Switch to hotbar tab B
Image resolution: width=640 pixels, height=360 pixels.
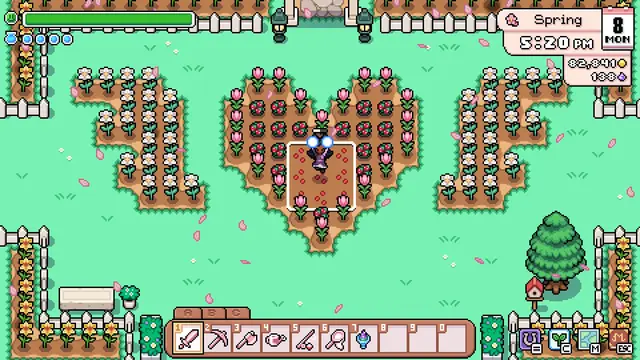point(212,313)
